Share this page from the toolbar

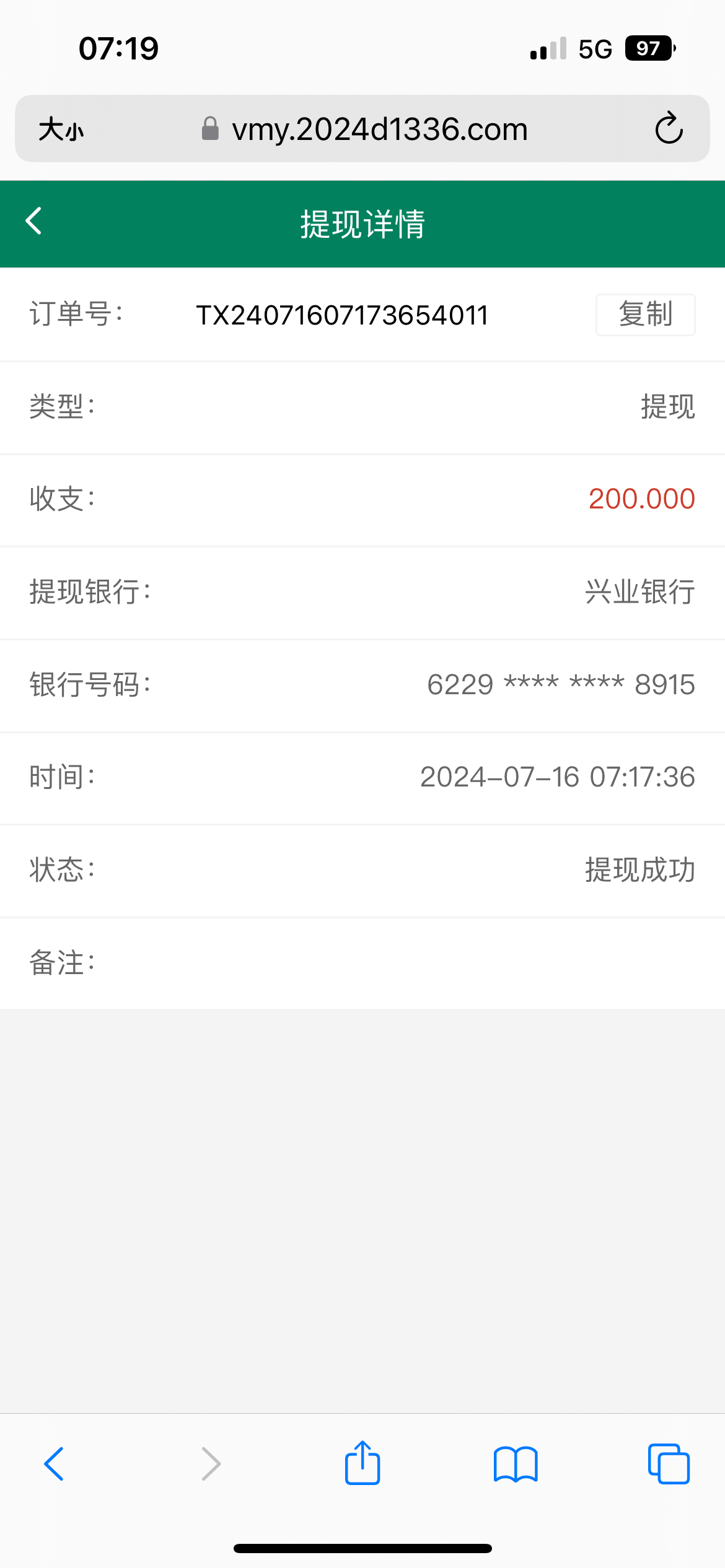pyautogui.click(x=362, y=1464)
